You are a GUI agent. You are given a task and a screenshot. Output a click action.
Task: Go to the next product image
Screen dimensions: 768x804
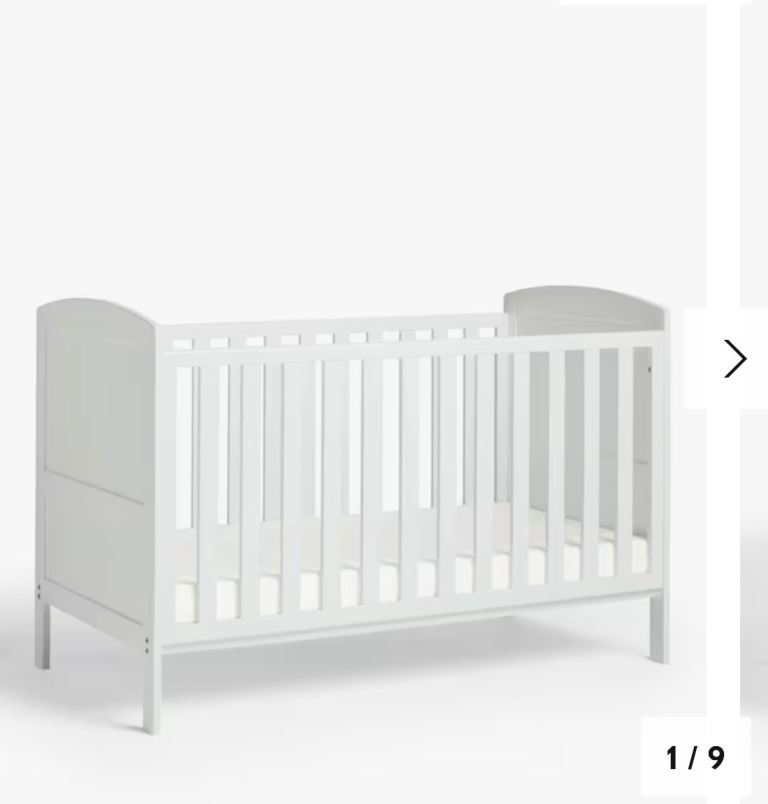click(x=734, y=358)
